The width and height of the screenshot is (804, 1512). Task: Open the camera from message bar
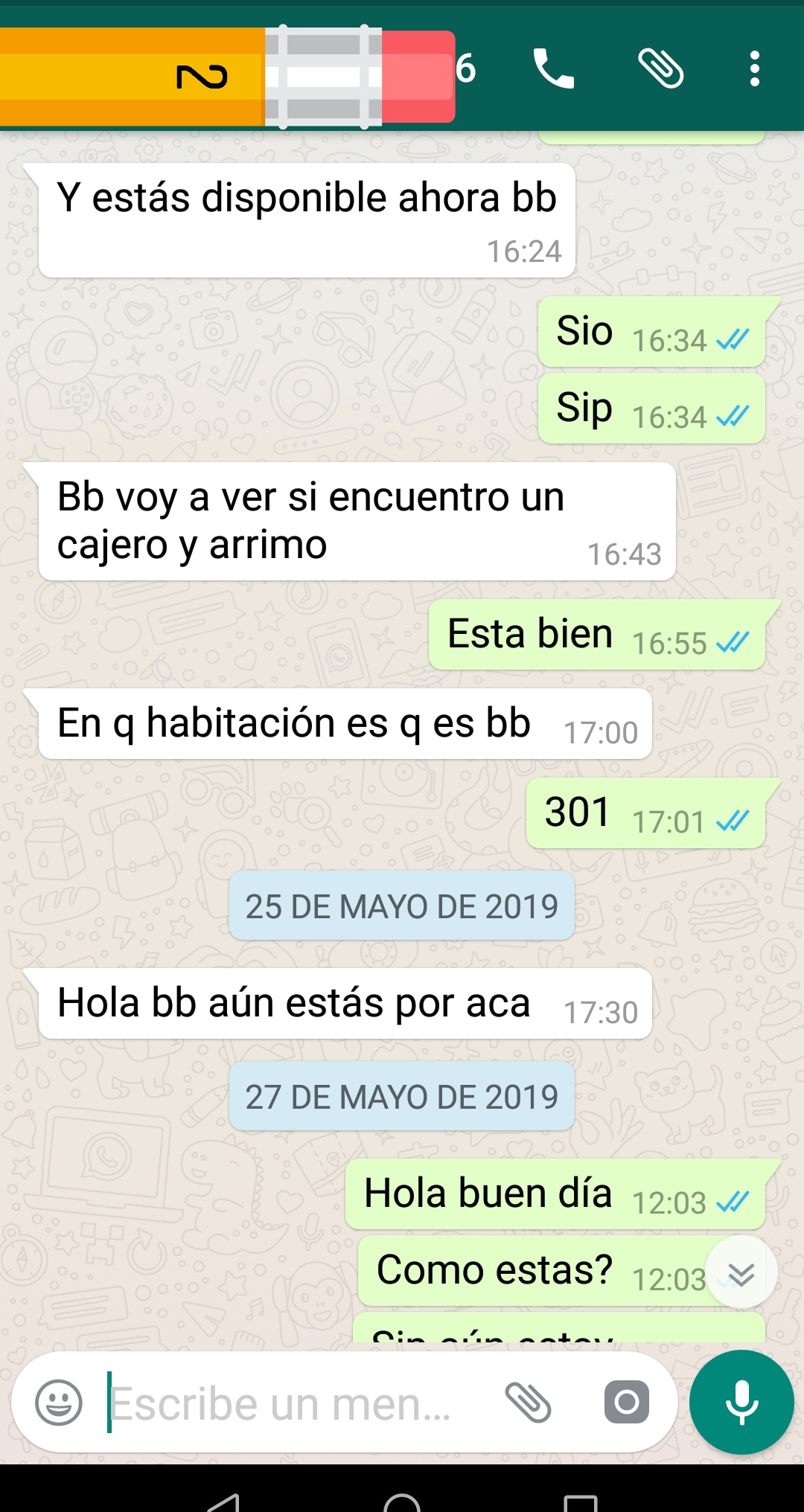click(626, 1403)
